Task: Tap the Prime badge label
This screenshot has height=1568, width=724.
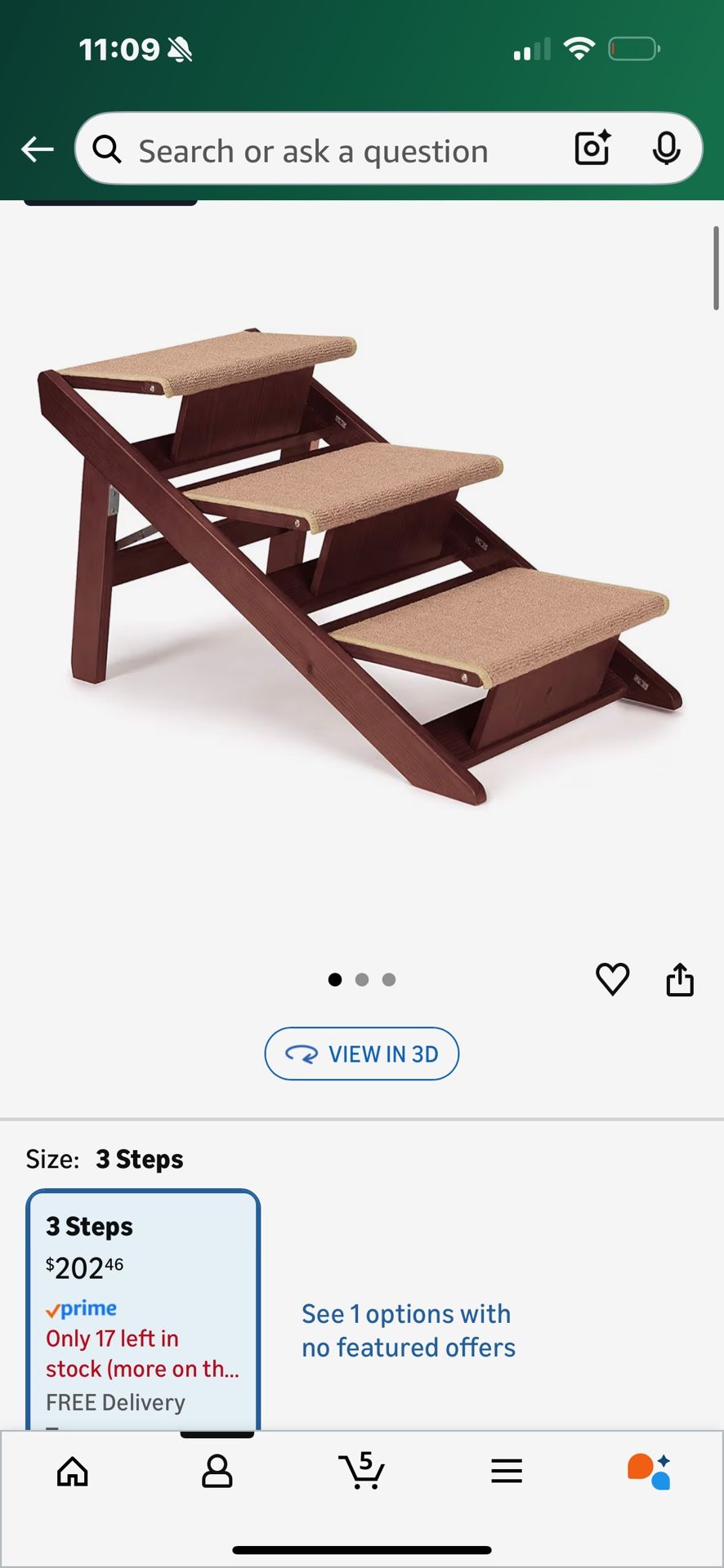Action: 82,1307
